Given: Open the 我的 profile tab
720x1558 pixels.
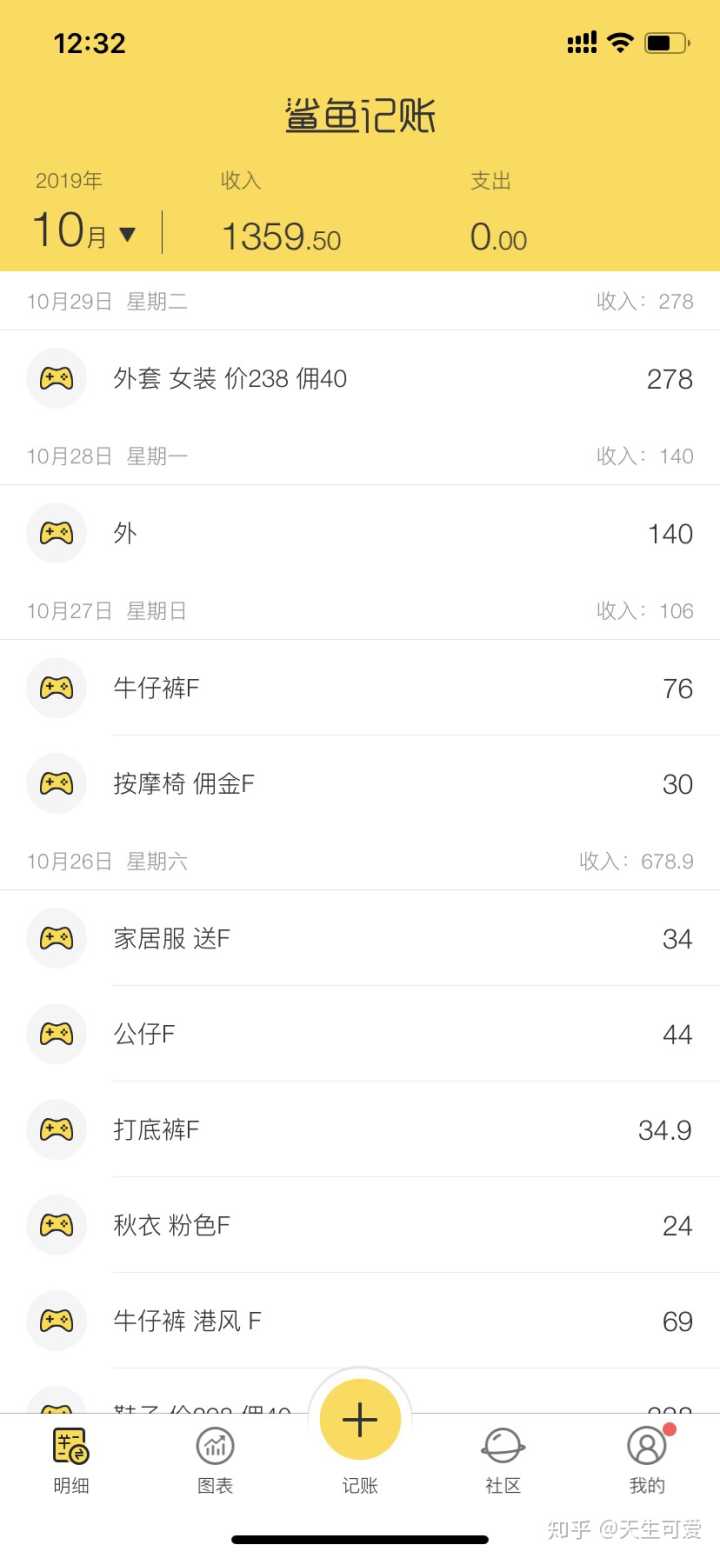Looking at the screenshot, I should pos(647,1460).
